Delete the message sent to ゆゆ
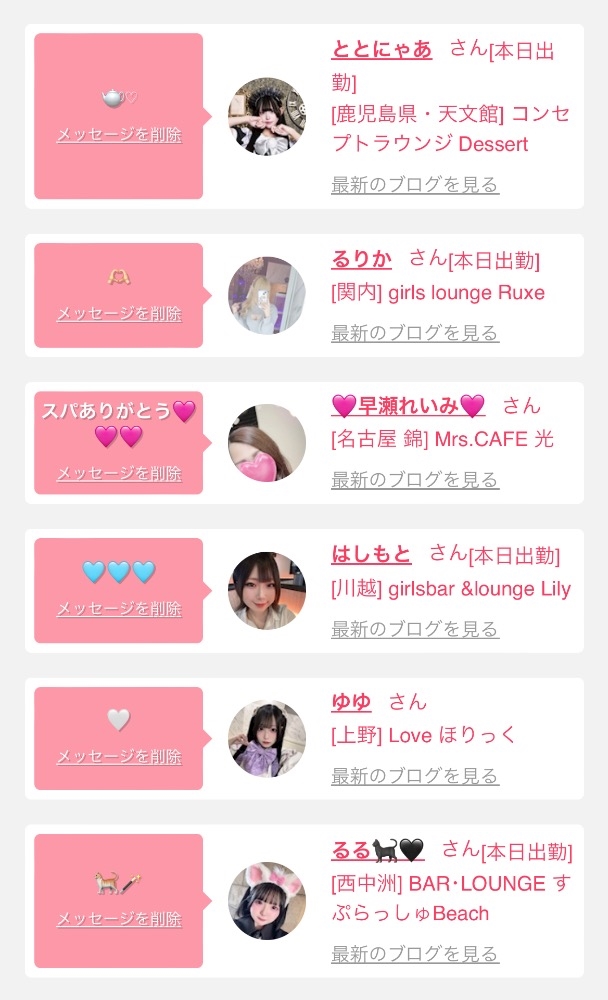The width and height of the screenshot is (608, 1000). click(x=119, y=757)
